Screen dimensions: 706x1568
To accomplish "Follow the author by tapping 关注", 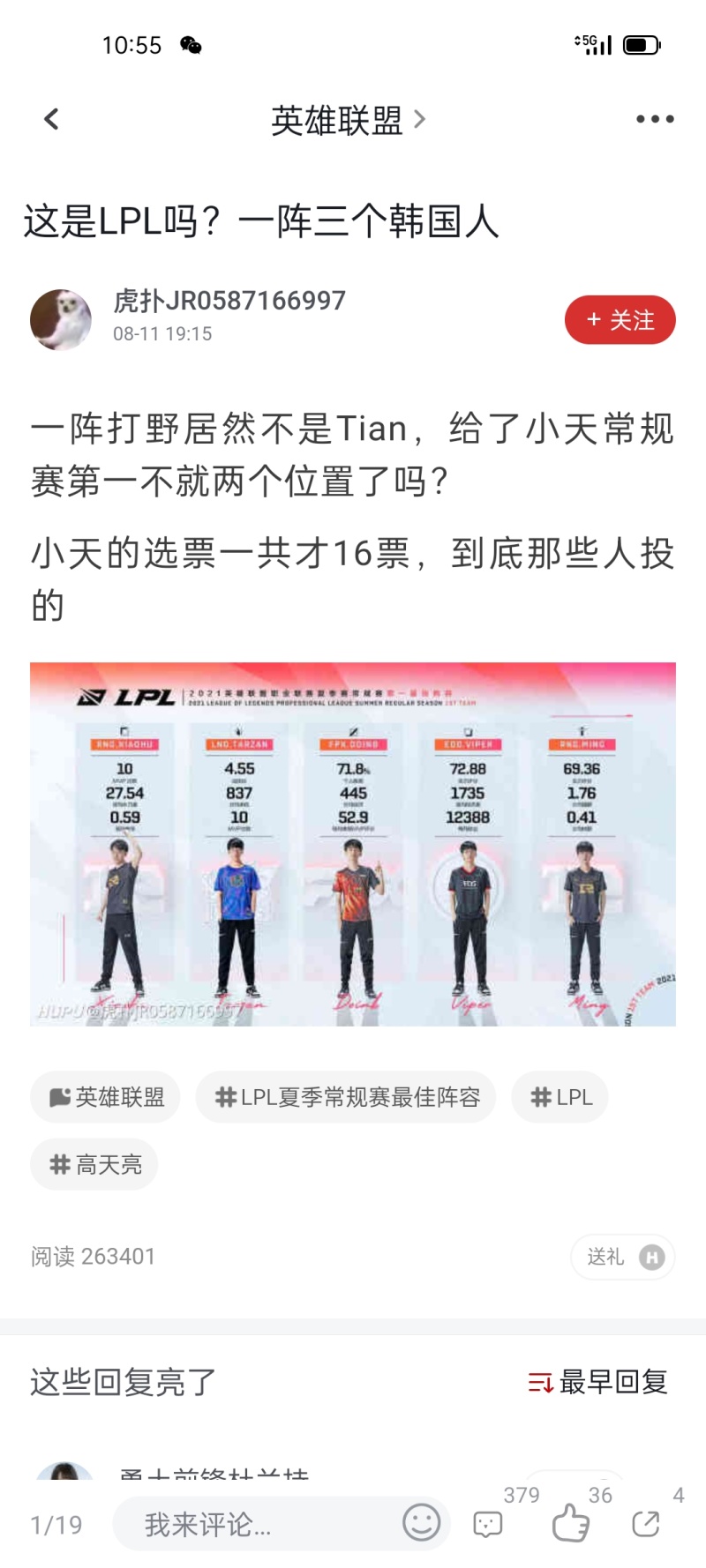I will click(x=620, y=319).
